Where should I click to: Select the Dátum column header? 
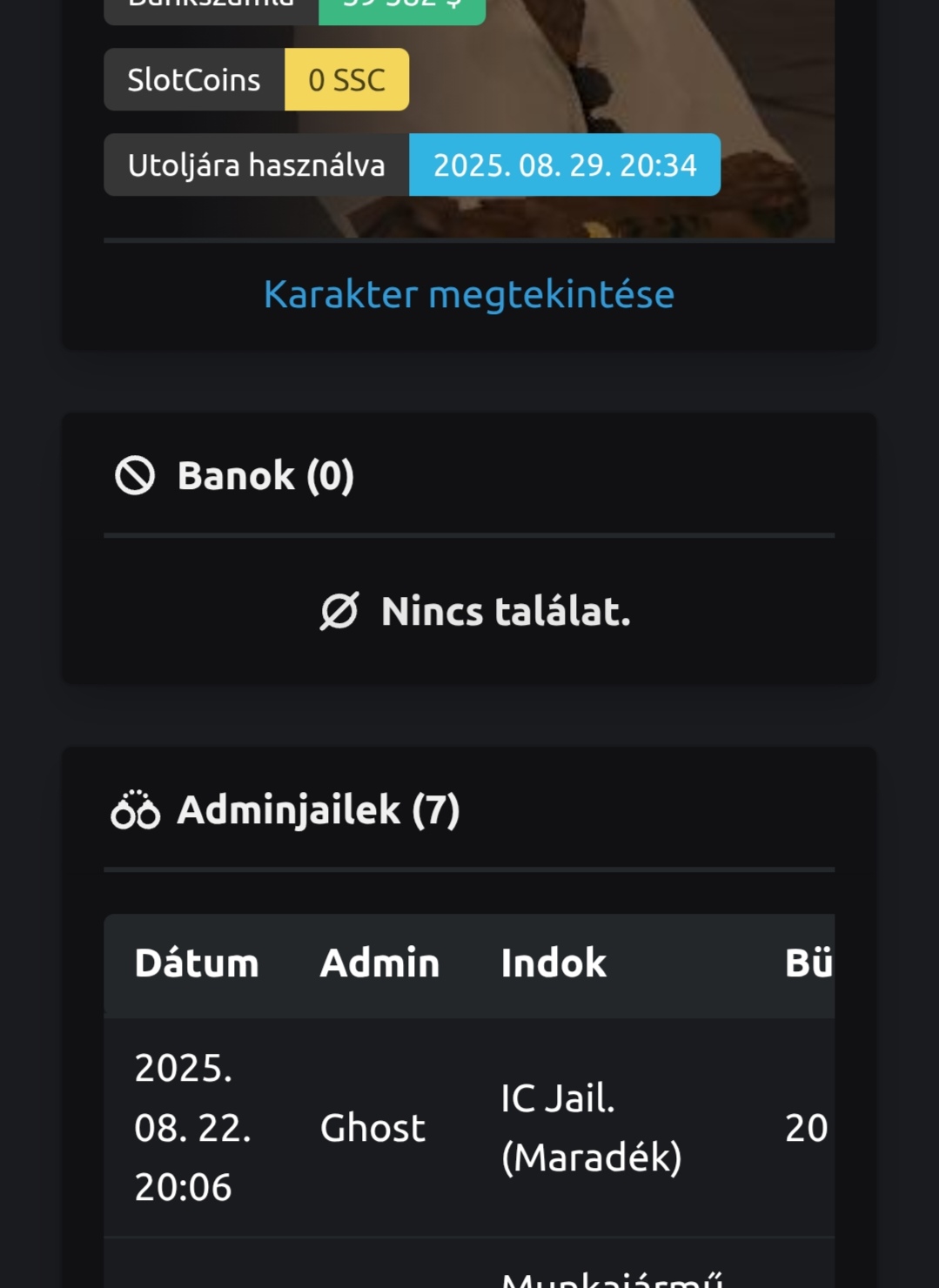[x=196, y=963]
